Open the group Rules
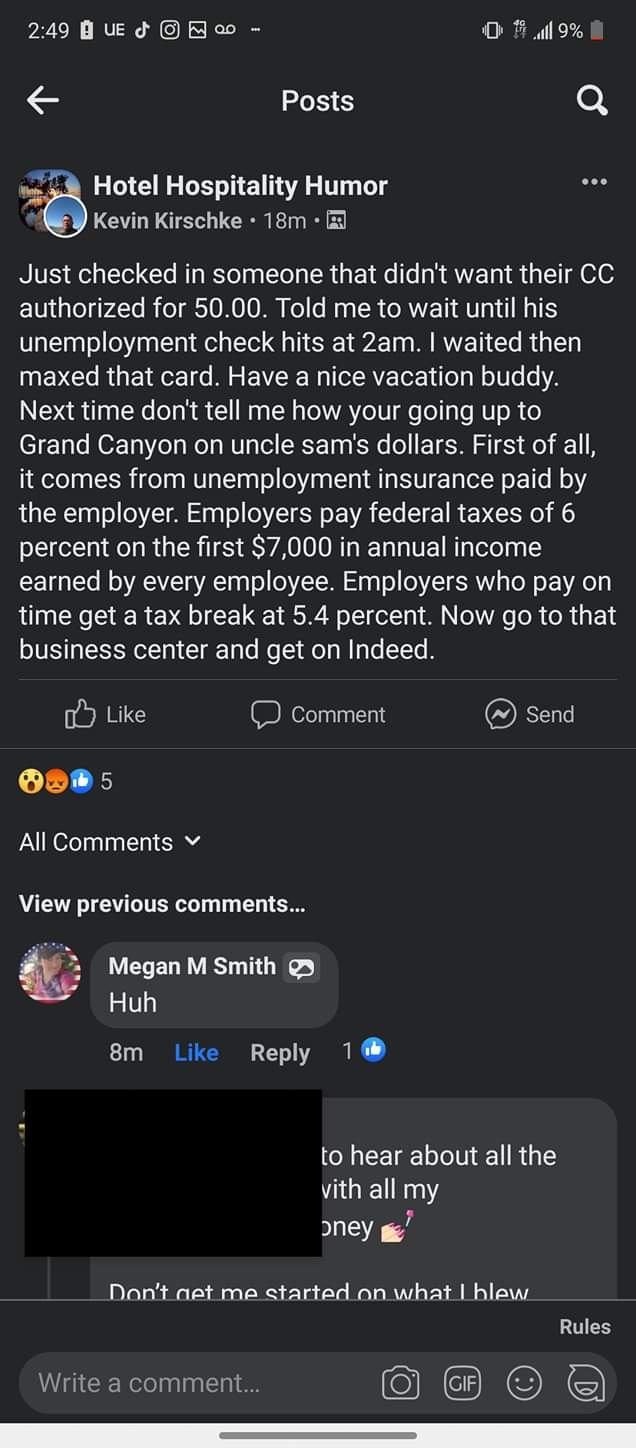 click(585, 1326)
